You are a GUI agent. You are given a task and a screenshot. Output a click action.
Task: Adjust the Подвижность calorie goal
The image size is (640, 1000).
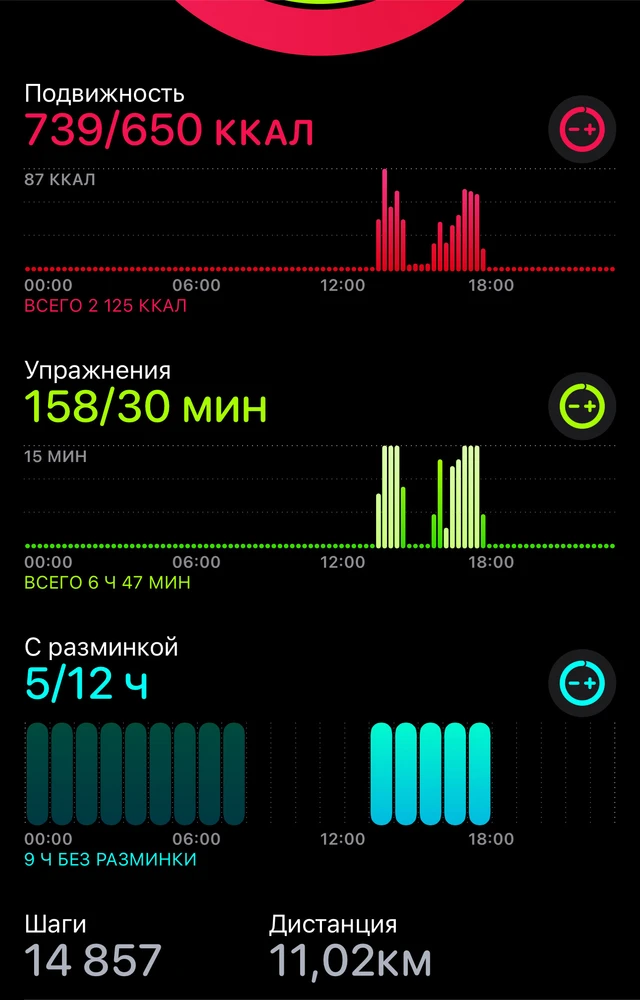point(581,130)
